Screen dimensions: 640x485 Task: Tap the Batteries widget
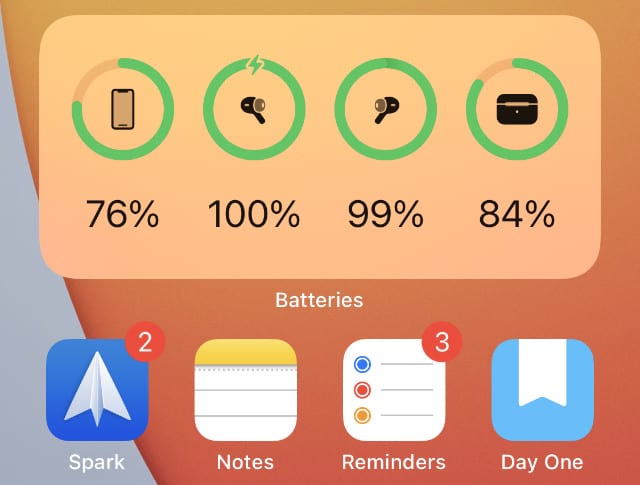pyautogui.click(x=320, y=150)
